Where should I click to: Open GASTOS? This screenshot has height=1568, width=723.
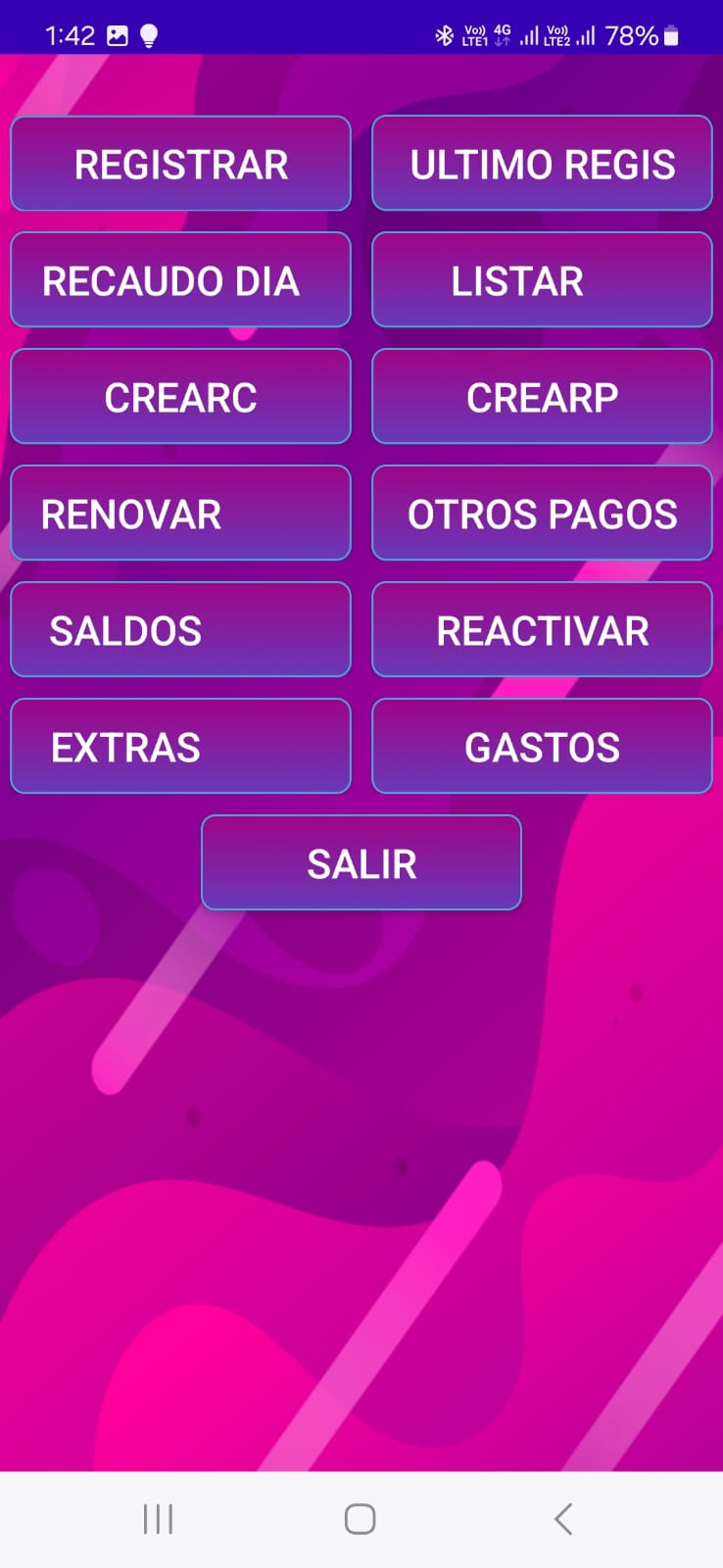tap(542, 747)
